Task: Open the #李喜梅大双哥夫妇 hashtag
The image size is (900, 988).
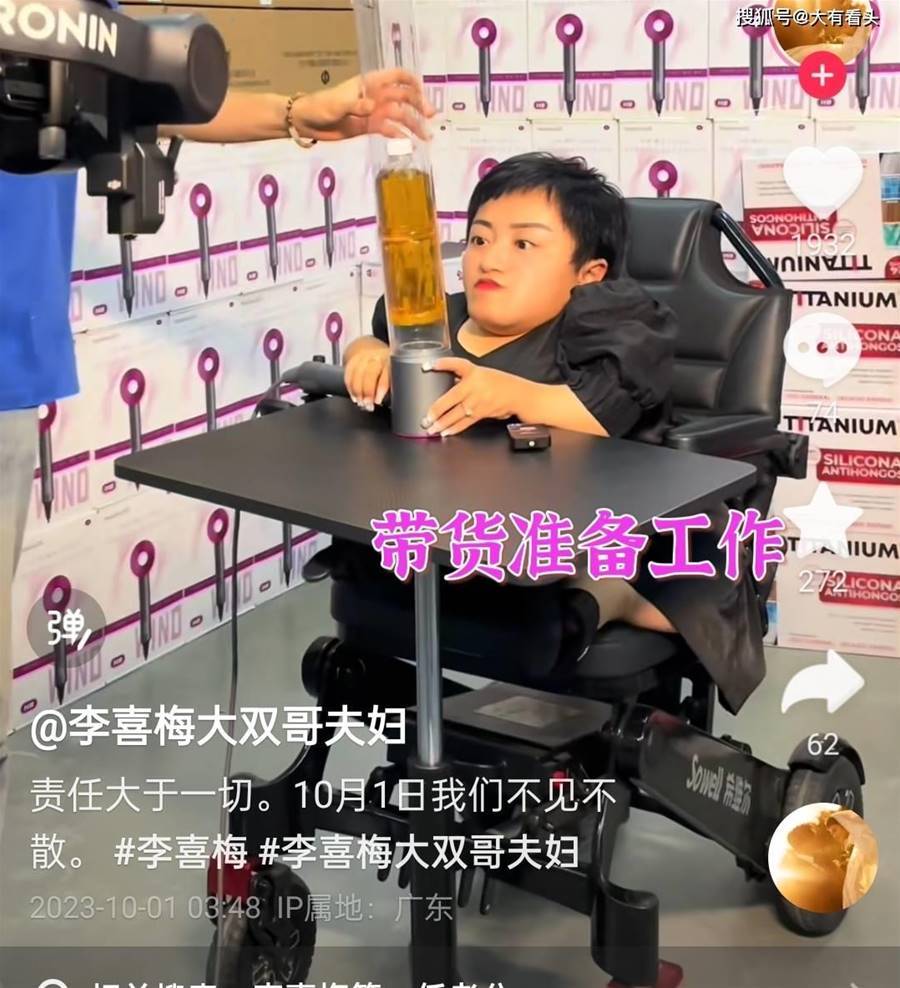Action: [418, 852]
